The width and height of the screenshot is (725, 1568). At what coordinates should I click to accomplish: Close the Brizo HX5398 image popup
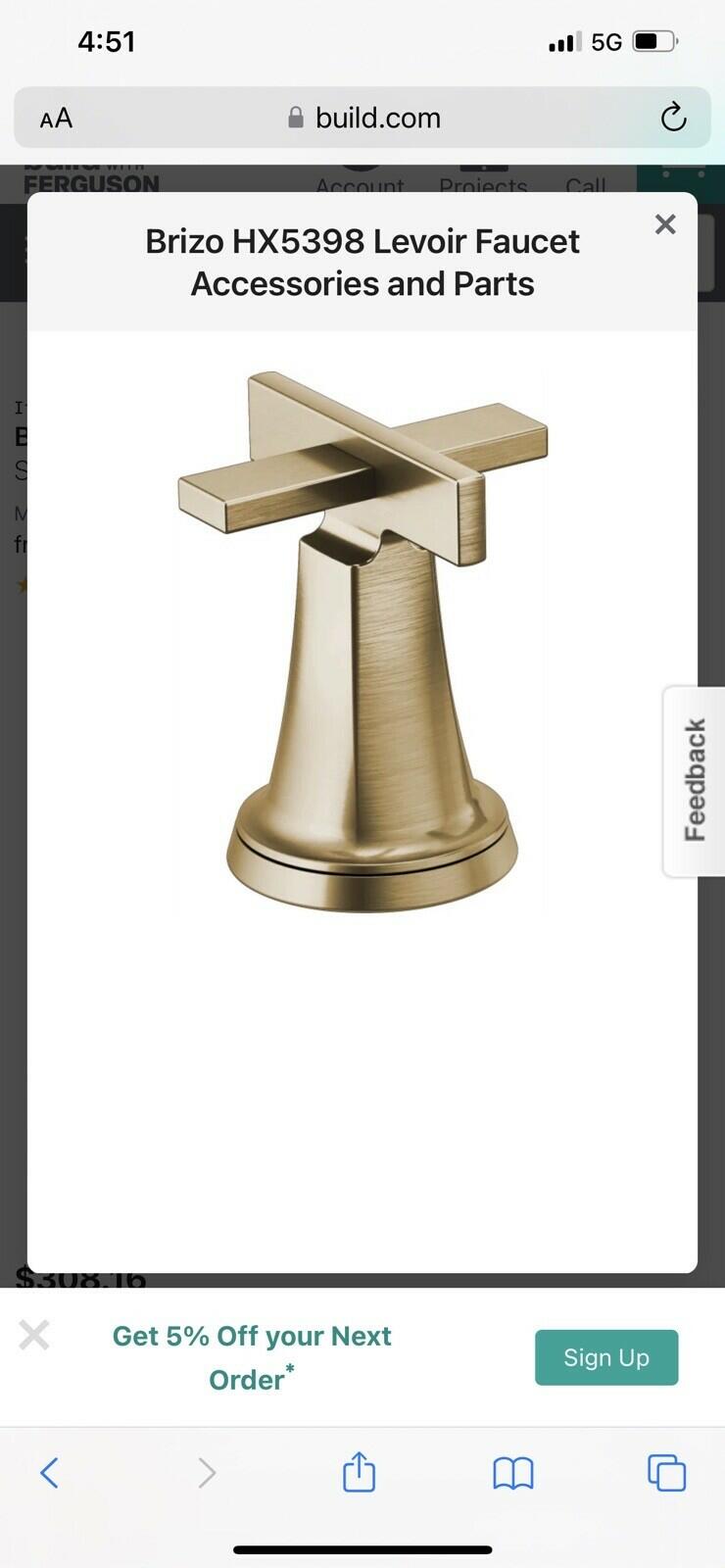click(x=665, y=224)
